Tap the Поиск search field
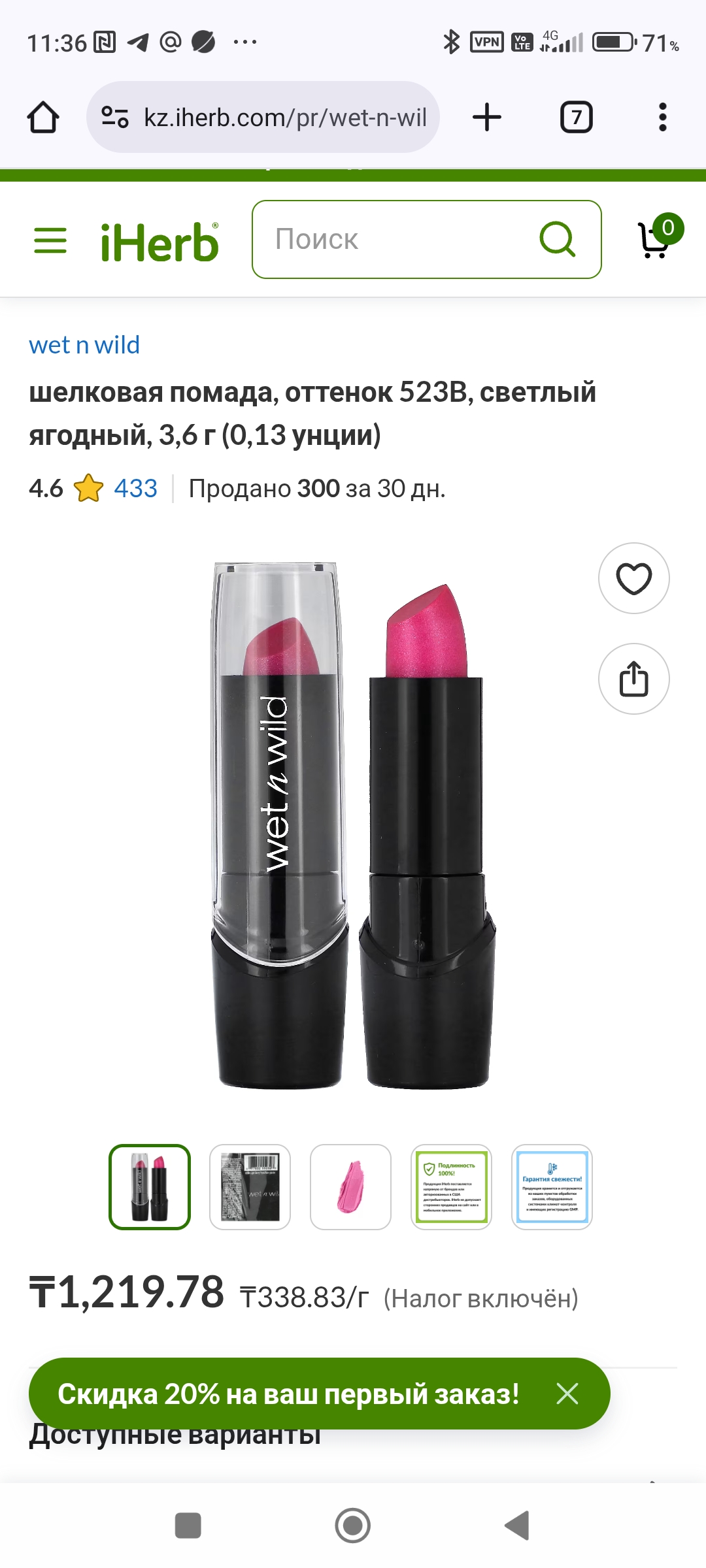 click(x=392, y=239)
